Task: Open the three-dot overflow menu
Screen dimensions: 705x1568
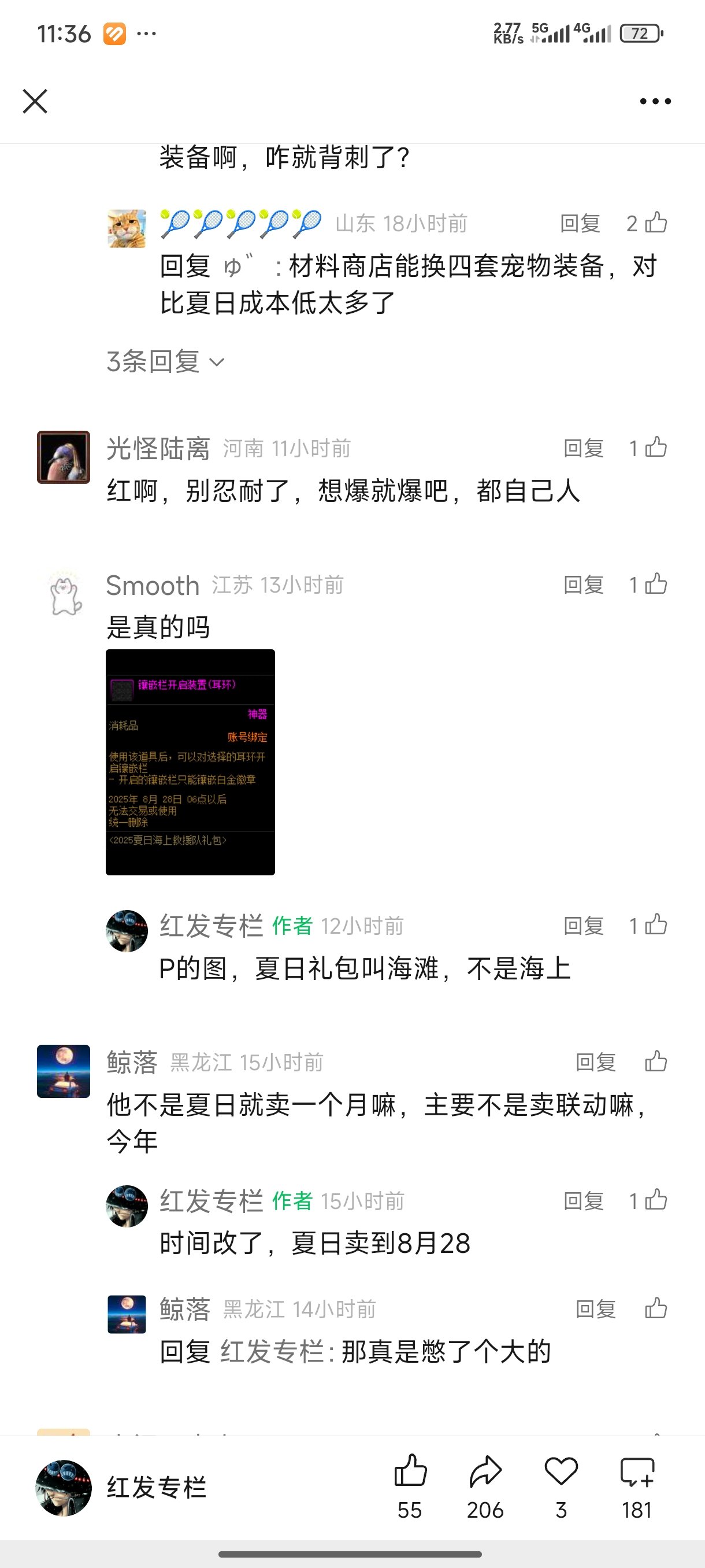Action: [655, 101]
